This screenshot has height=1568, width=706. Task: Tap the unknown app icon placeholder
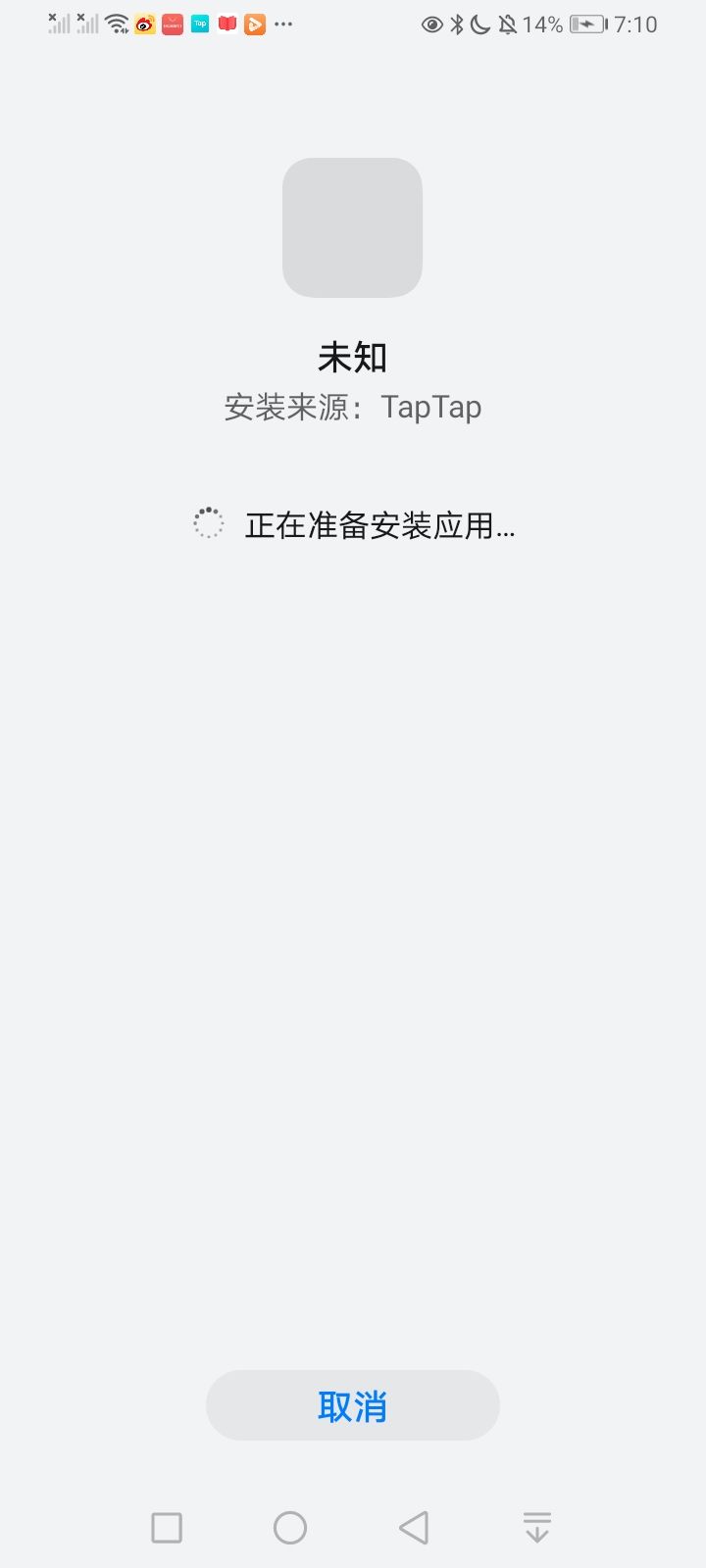(x=352, y=226)
